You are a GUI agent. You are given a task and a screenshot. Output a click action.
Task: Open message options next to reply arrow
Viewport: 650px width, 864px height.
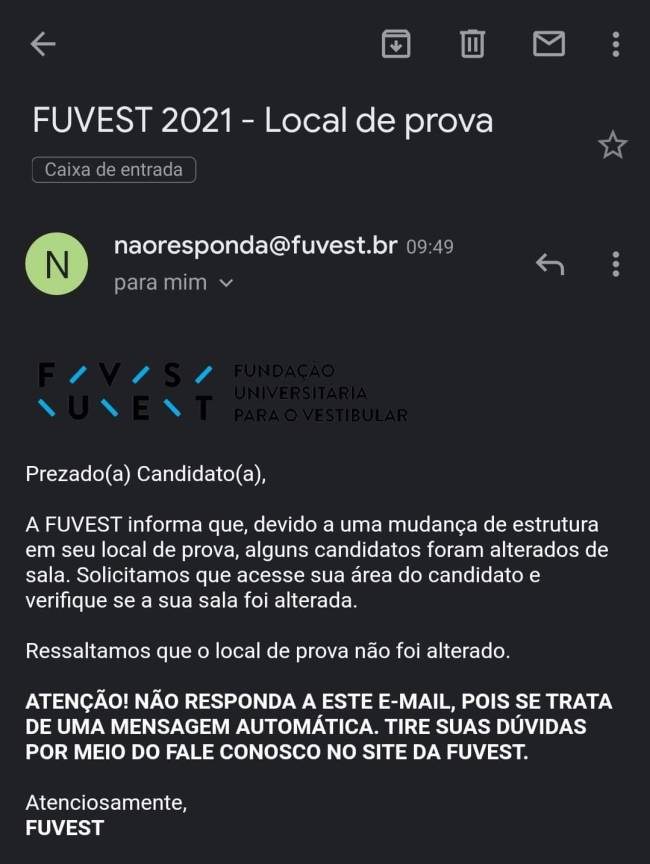pyautogui.click(x=615, y=264)
